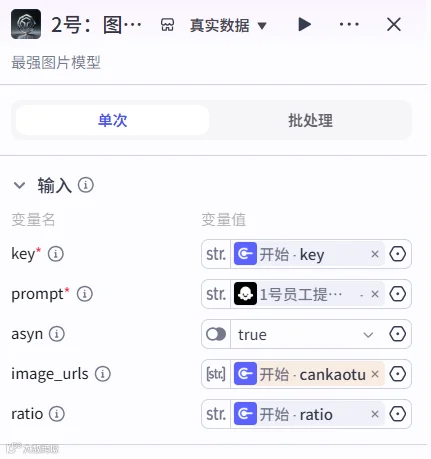
Task: Run the node with the play button
Action: coord(304,25)
